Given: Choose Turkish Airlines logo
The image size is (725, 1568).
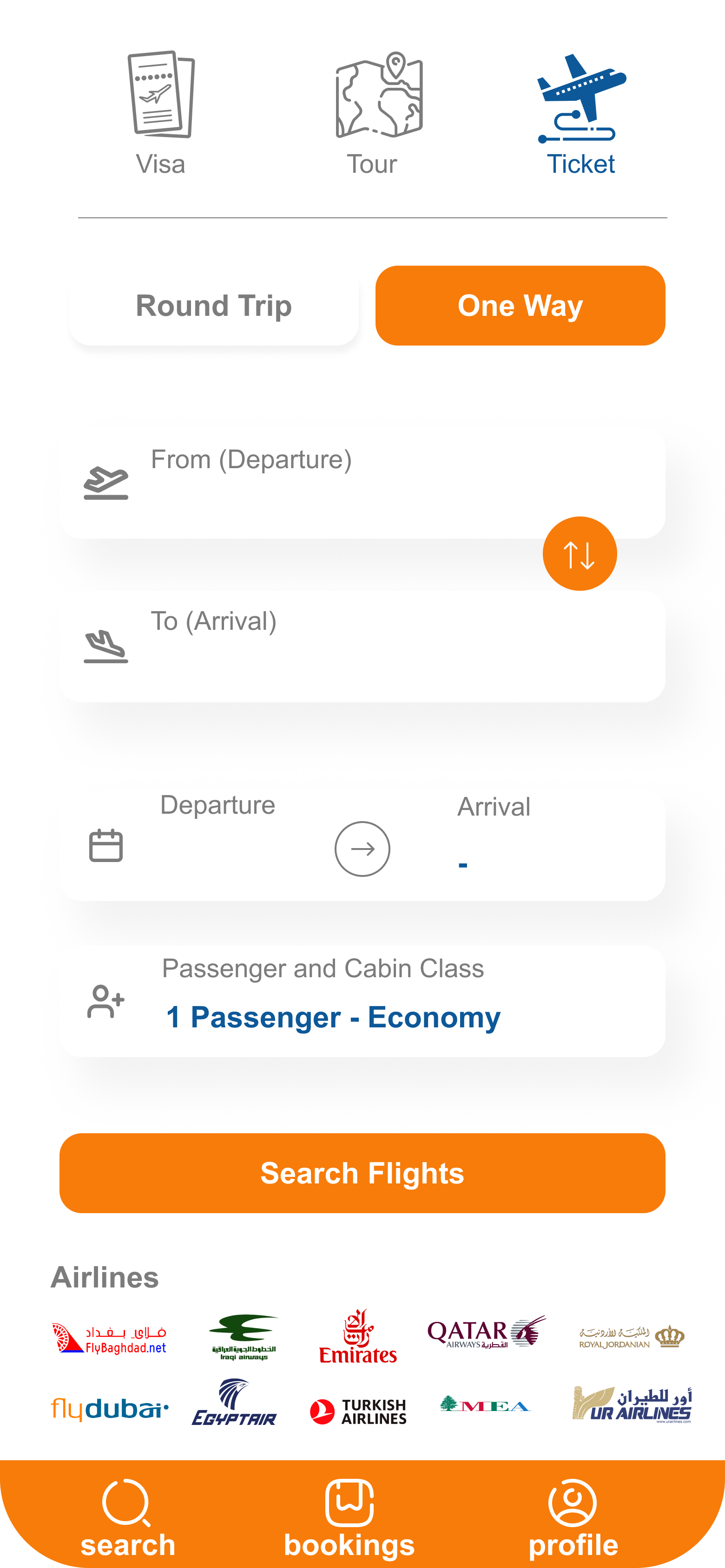Looking at the screenshot, I should [358, 1411].
